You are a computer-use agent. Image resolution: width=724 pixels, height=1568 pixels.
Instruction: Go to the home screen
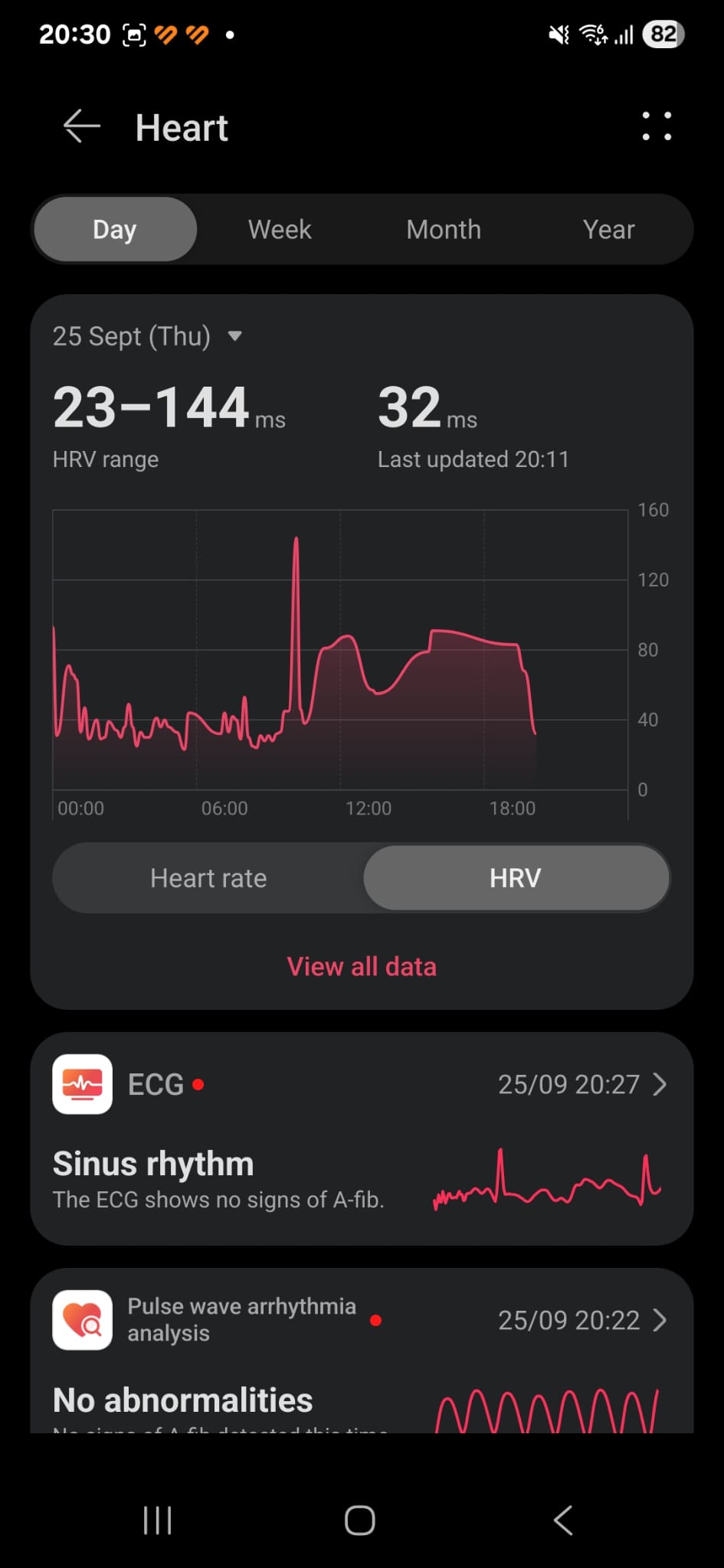coord(360,1521)
